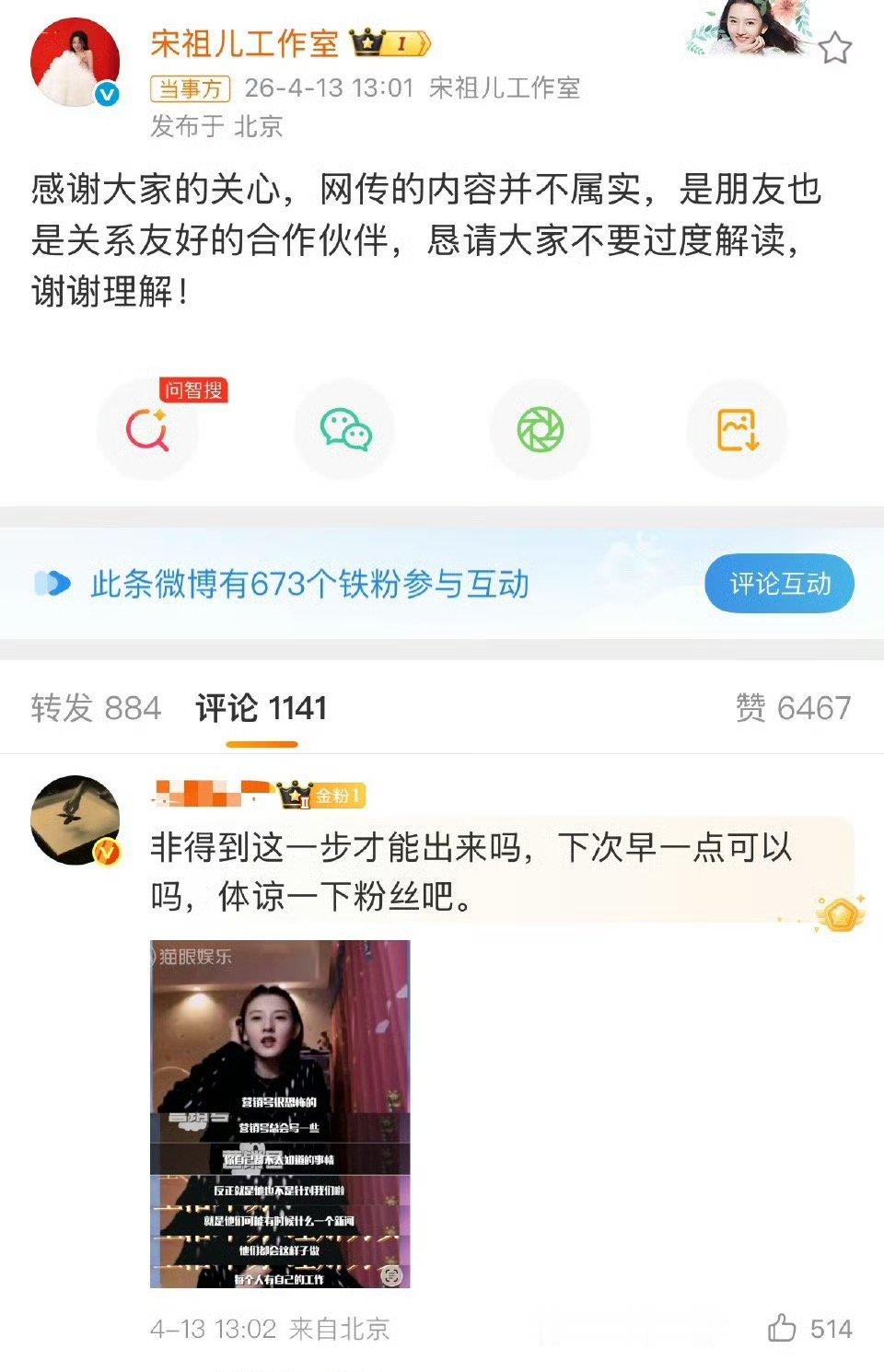Image resolution: width=884 pixels, height=1372 pixels.
Task: Click the blue fan medal icon in the banner
Action: click(x=51, y=583)
